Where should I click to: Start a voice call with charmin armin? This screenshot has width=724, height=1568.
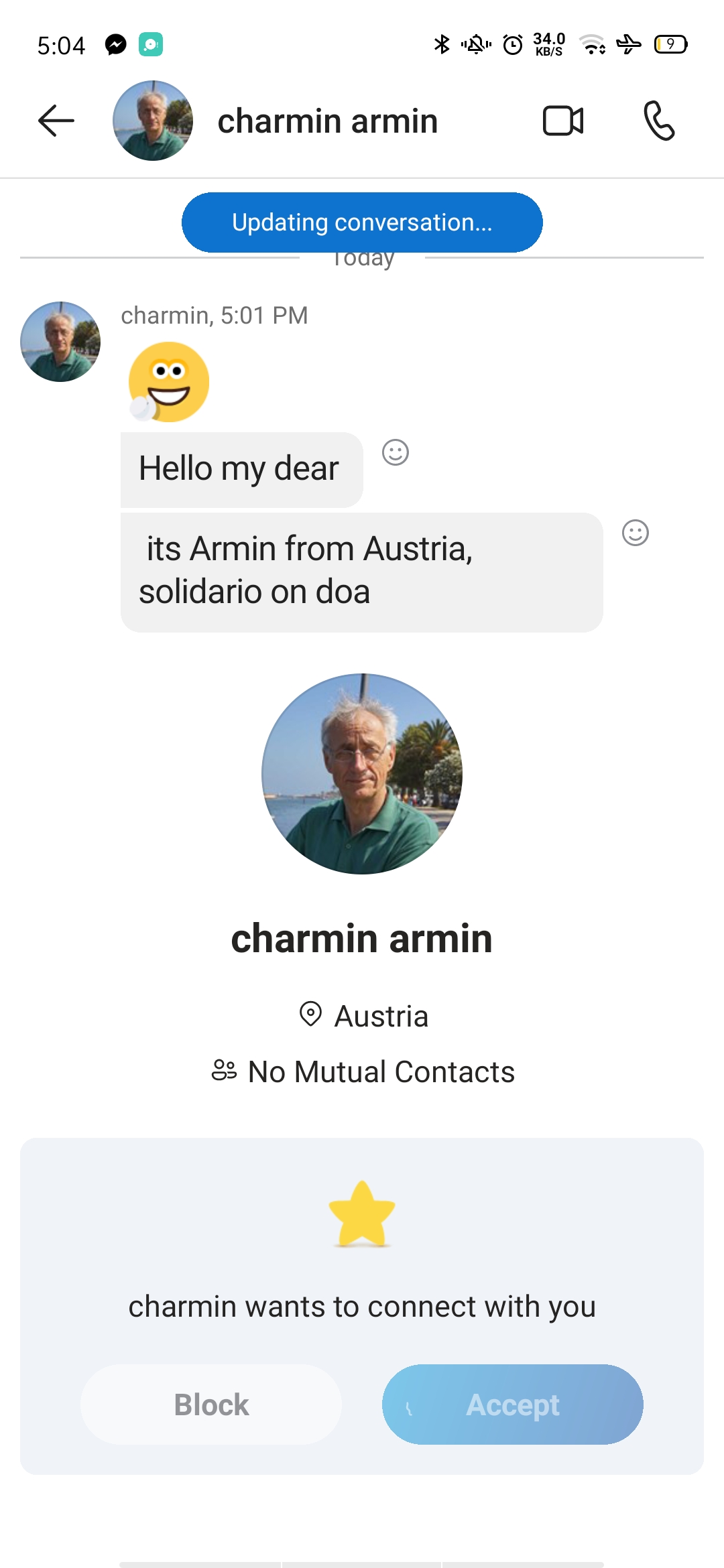click(659, 121)
